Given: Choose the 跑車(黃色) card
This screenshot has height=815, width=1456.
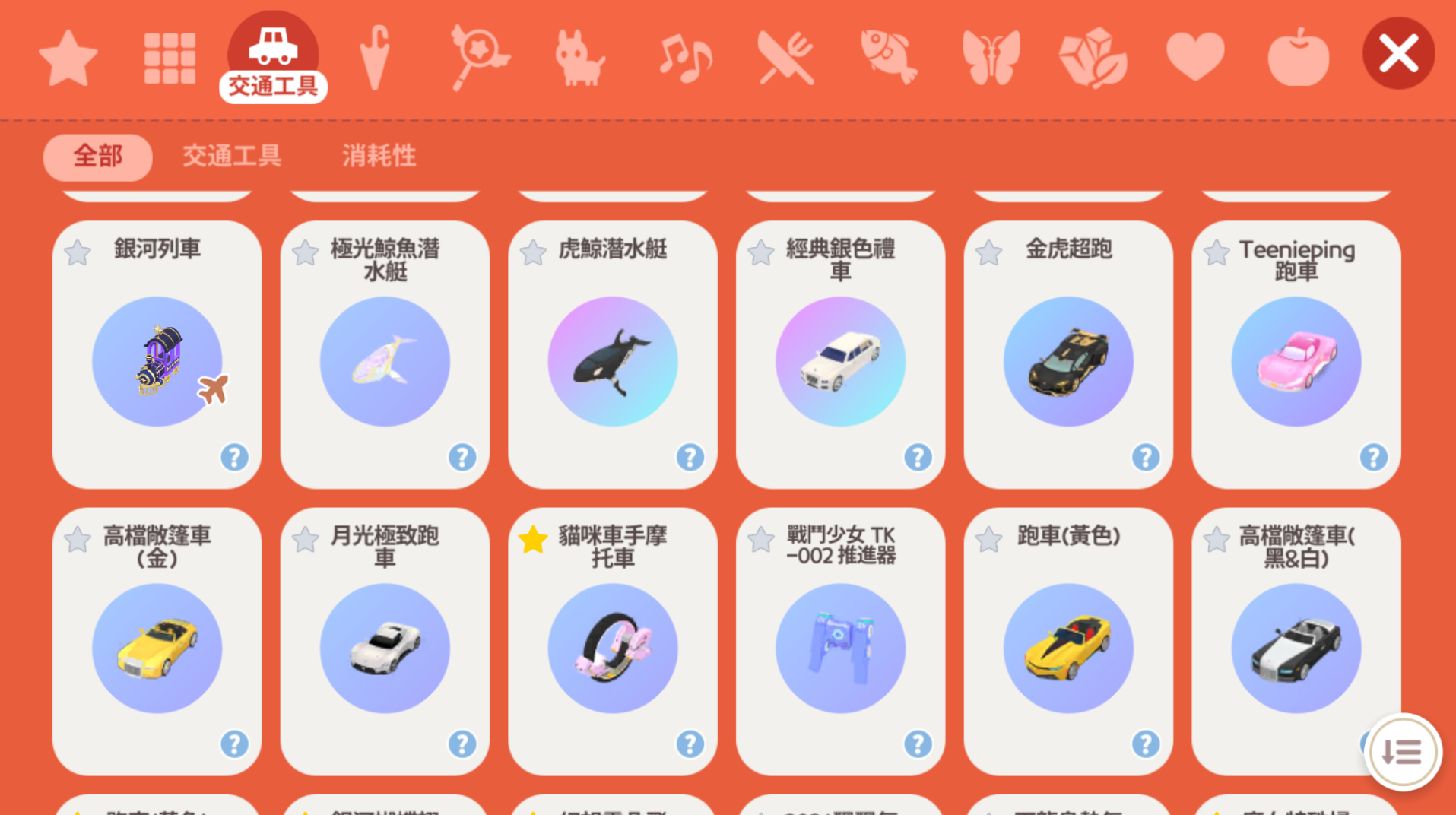Looking at the screenshot, I should coord(1067,648).
